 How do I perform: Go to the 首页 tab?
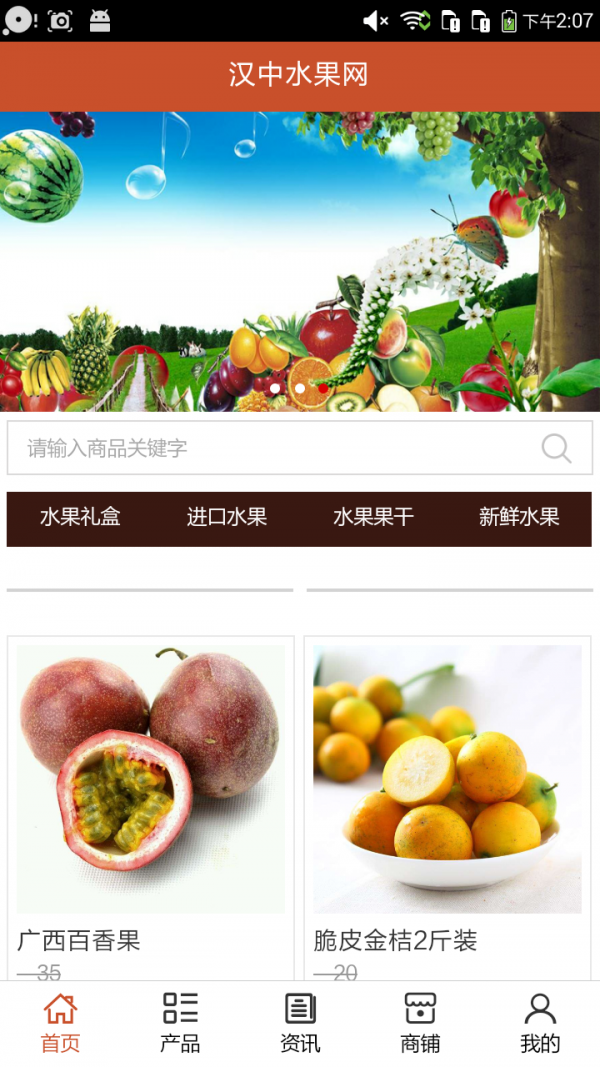coord(60,1023)
